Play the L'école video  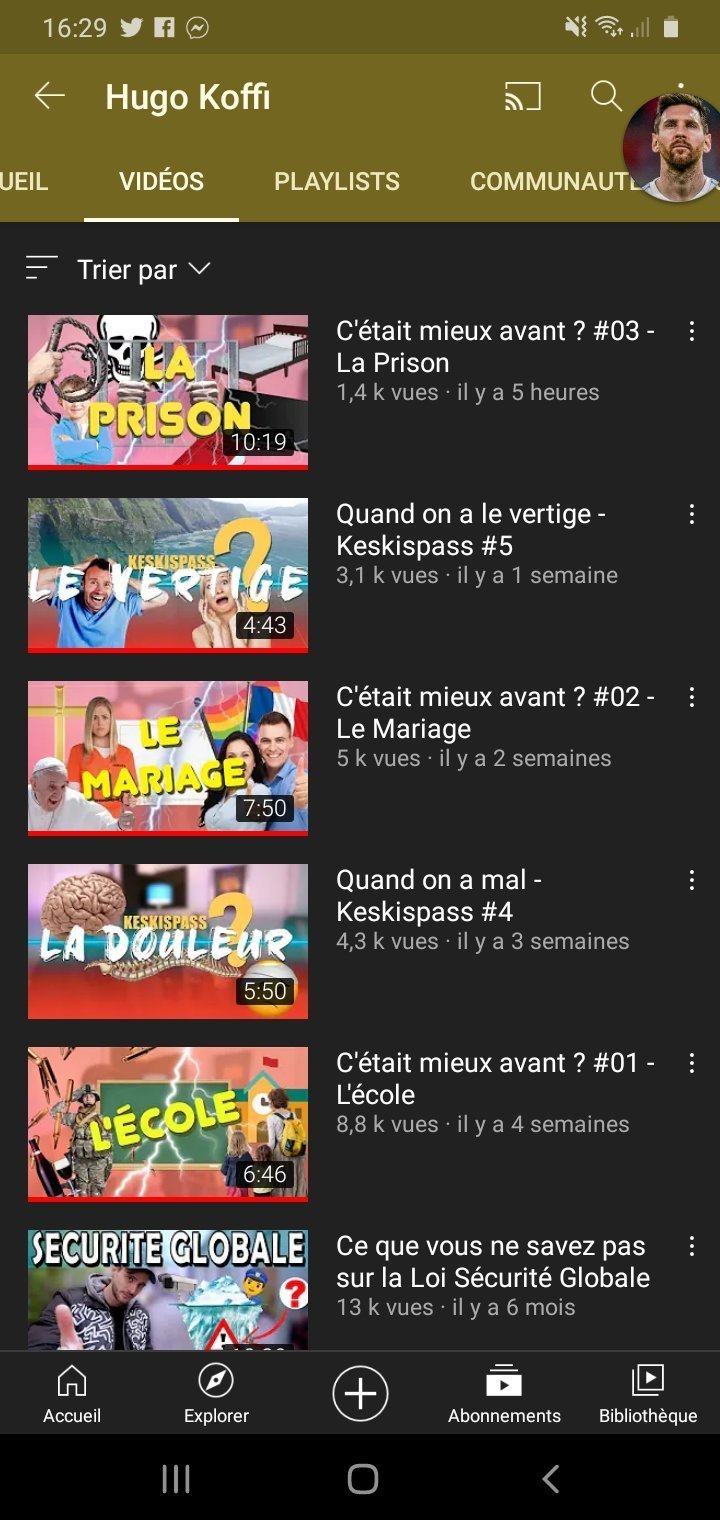tap(168, 1124)
